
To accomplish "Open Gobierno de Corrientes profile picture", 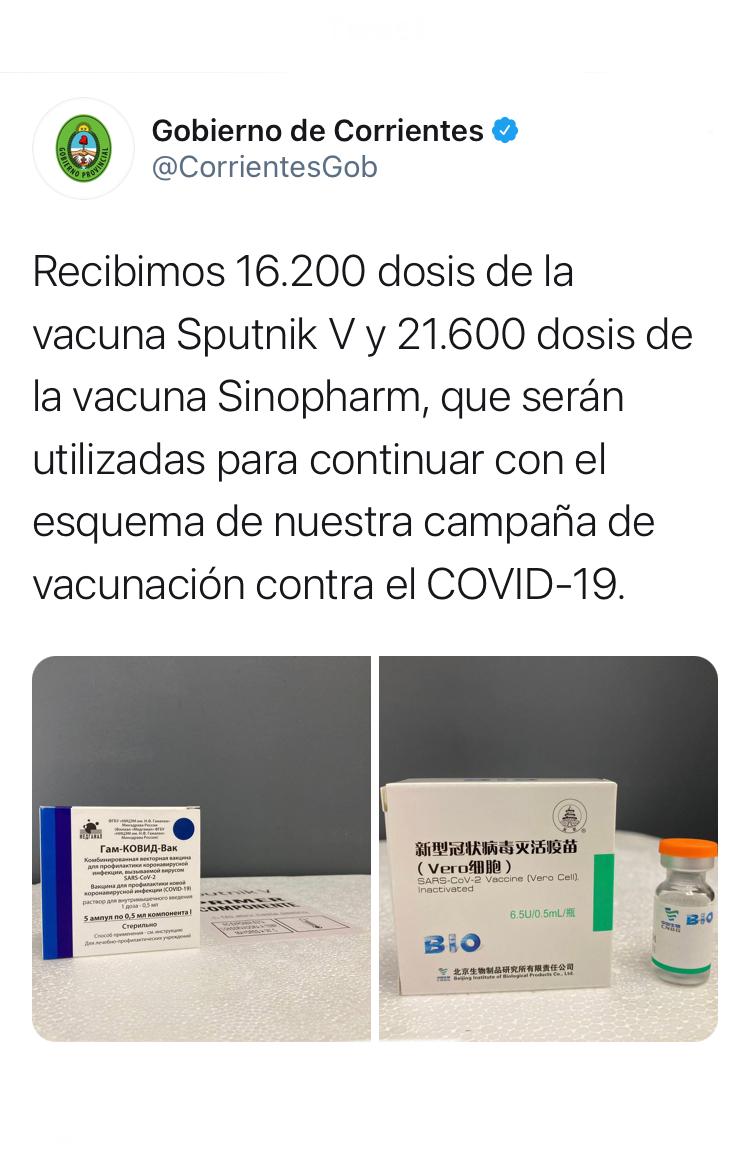I will (84, 148).
